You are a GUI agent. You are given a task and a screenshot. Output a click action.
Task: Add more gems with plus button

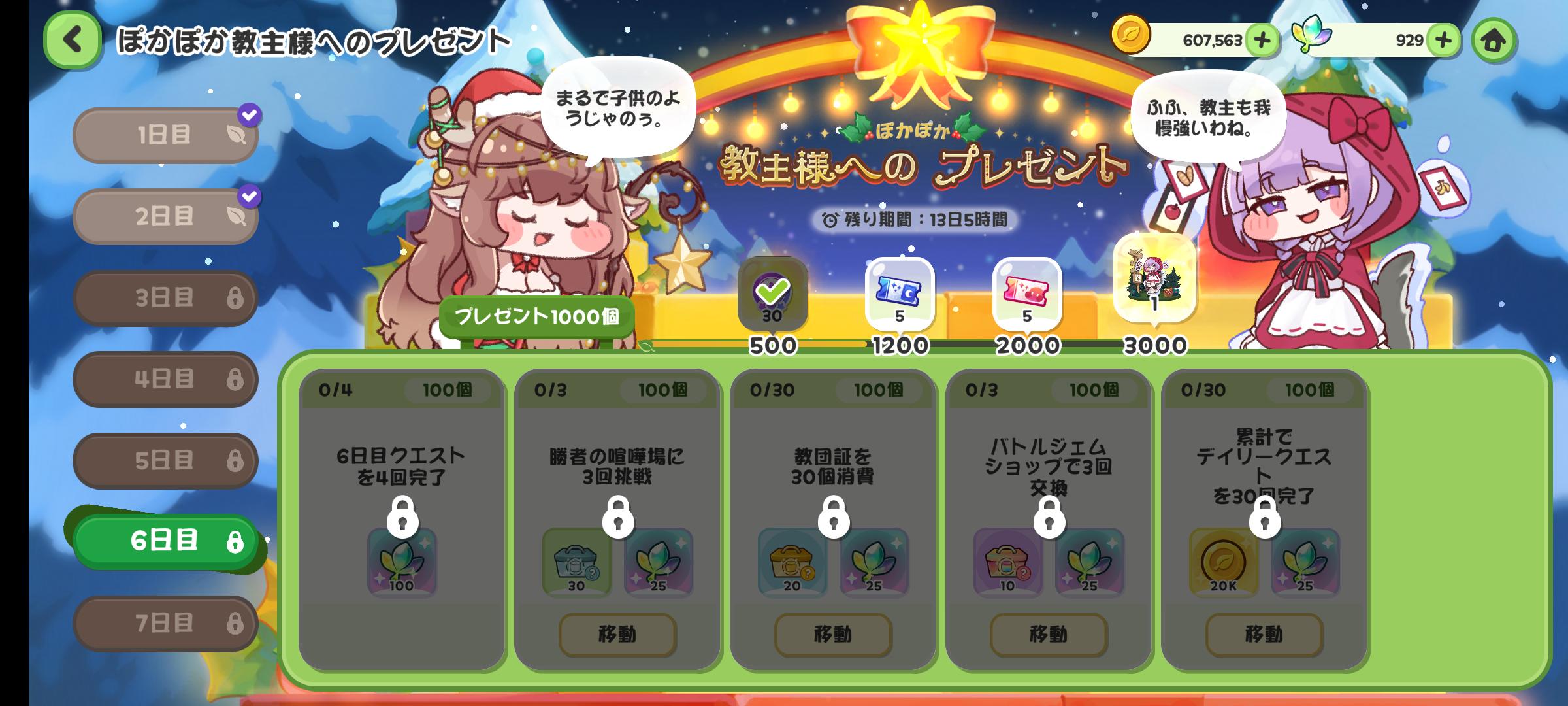[x=1444, y=41]
